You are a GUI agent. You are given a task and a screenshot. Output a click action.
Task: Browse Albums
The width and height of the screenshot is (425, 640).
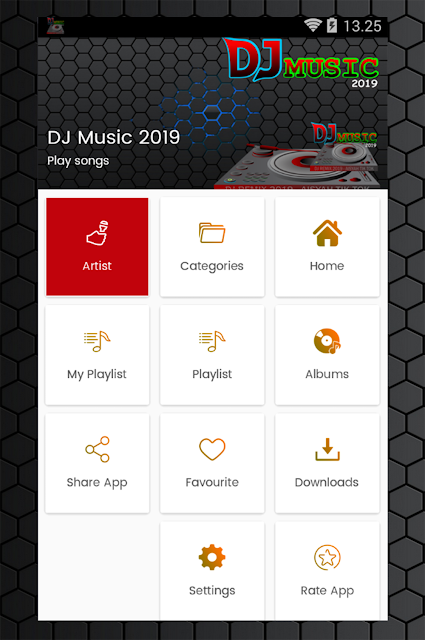[327, 355]
